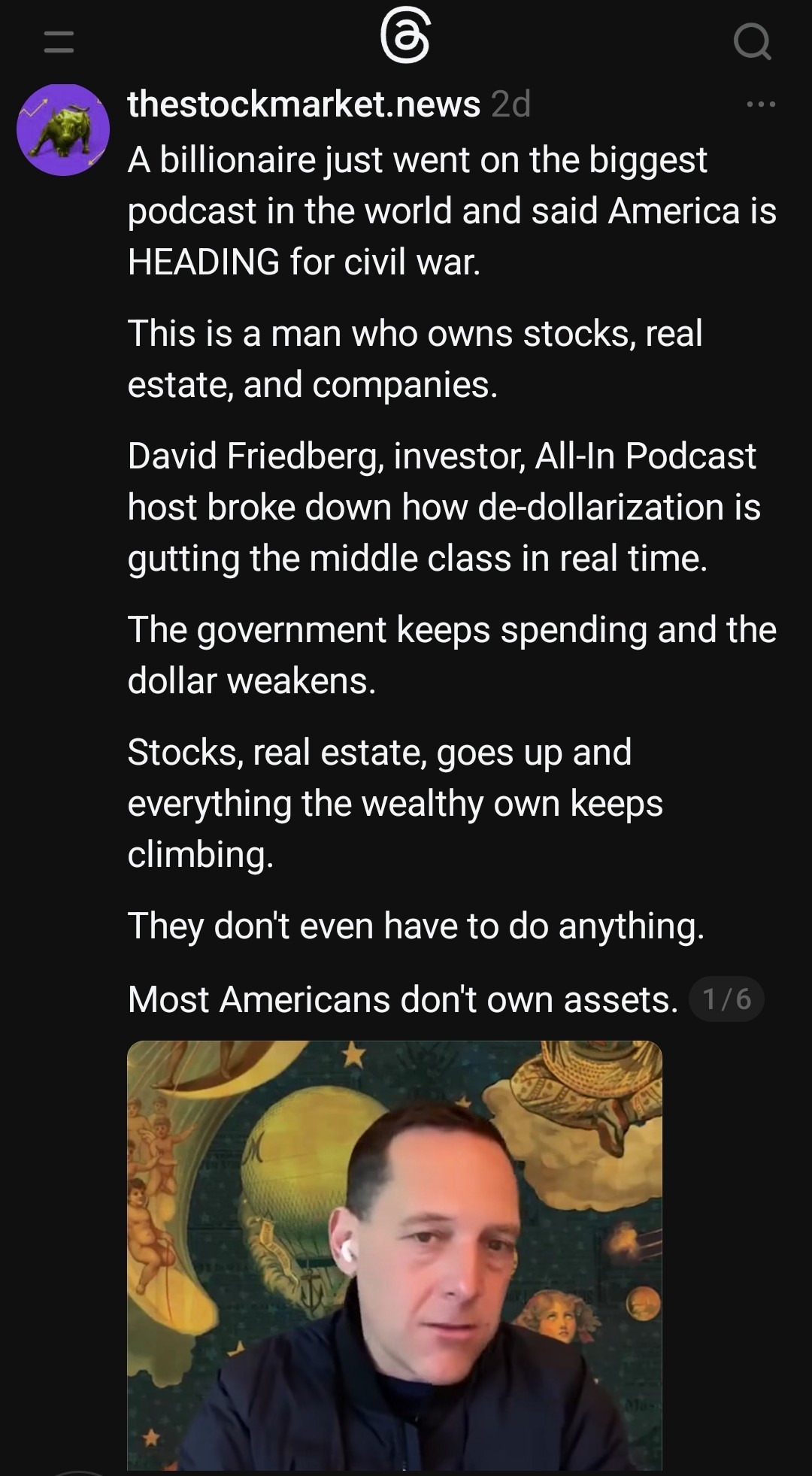Open thestockmarket.news profile picture
This screenshot has height=1476, width=812.
pyautogui.click(x=63, y=130)
